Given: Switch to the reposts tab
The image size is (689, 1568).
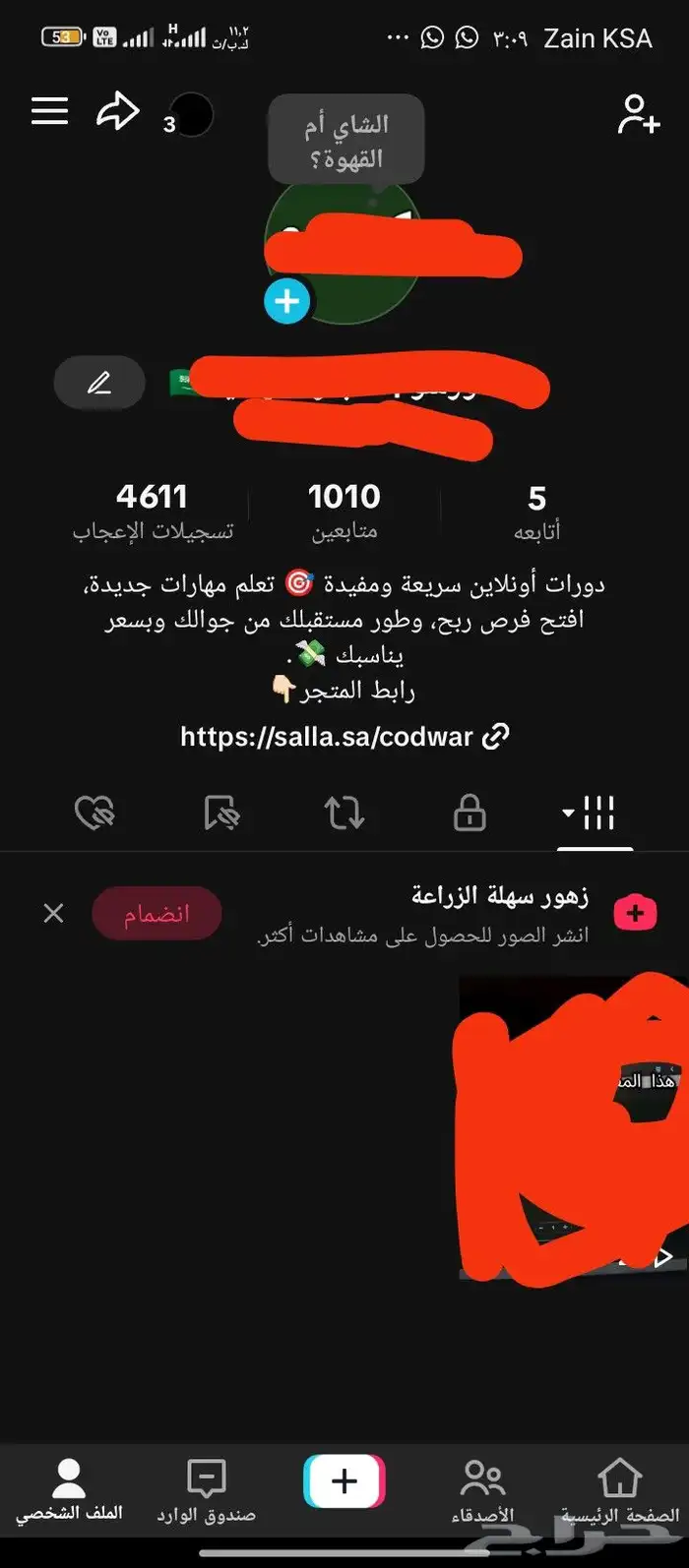Looking at the screenshot, I should 344,814.
